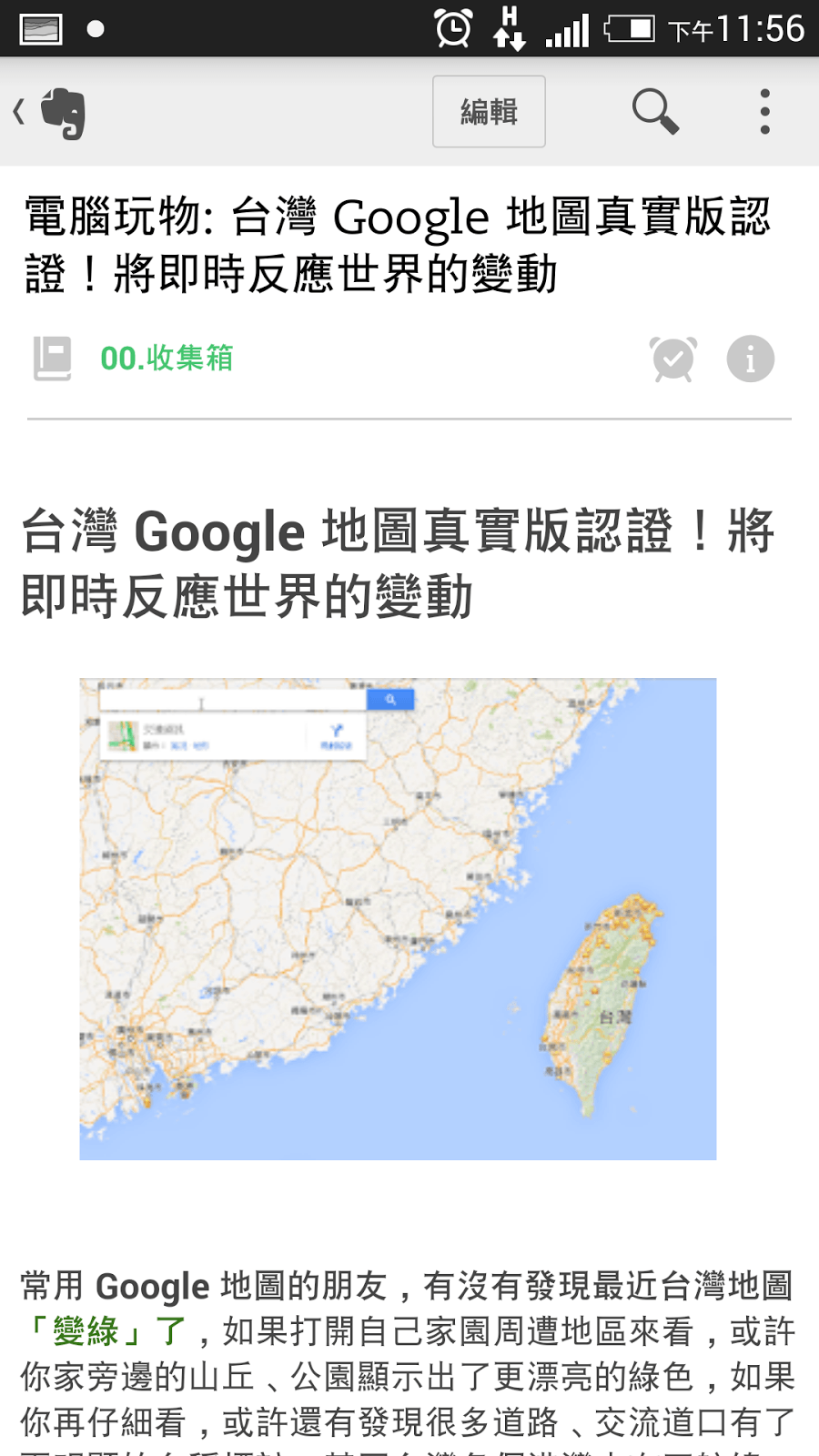Image resolution: width=819 pixels, height=1456 pixels.
Task: Search within this note
Action: 656,112
